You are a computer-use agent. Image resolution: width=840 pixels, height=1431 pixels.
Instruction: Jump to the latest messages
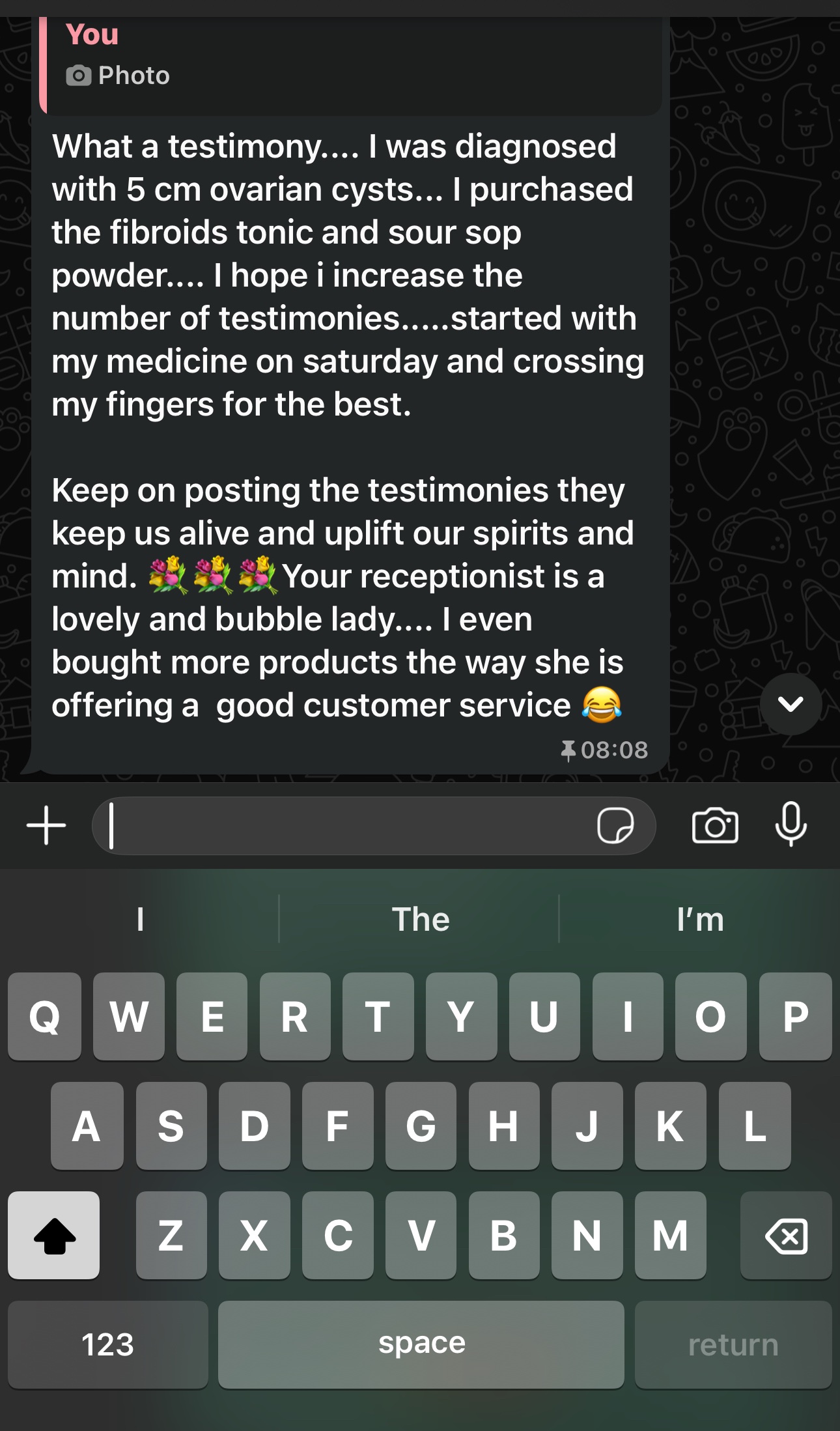click(791, 704)
